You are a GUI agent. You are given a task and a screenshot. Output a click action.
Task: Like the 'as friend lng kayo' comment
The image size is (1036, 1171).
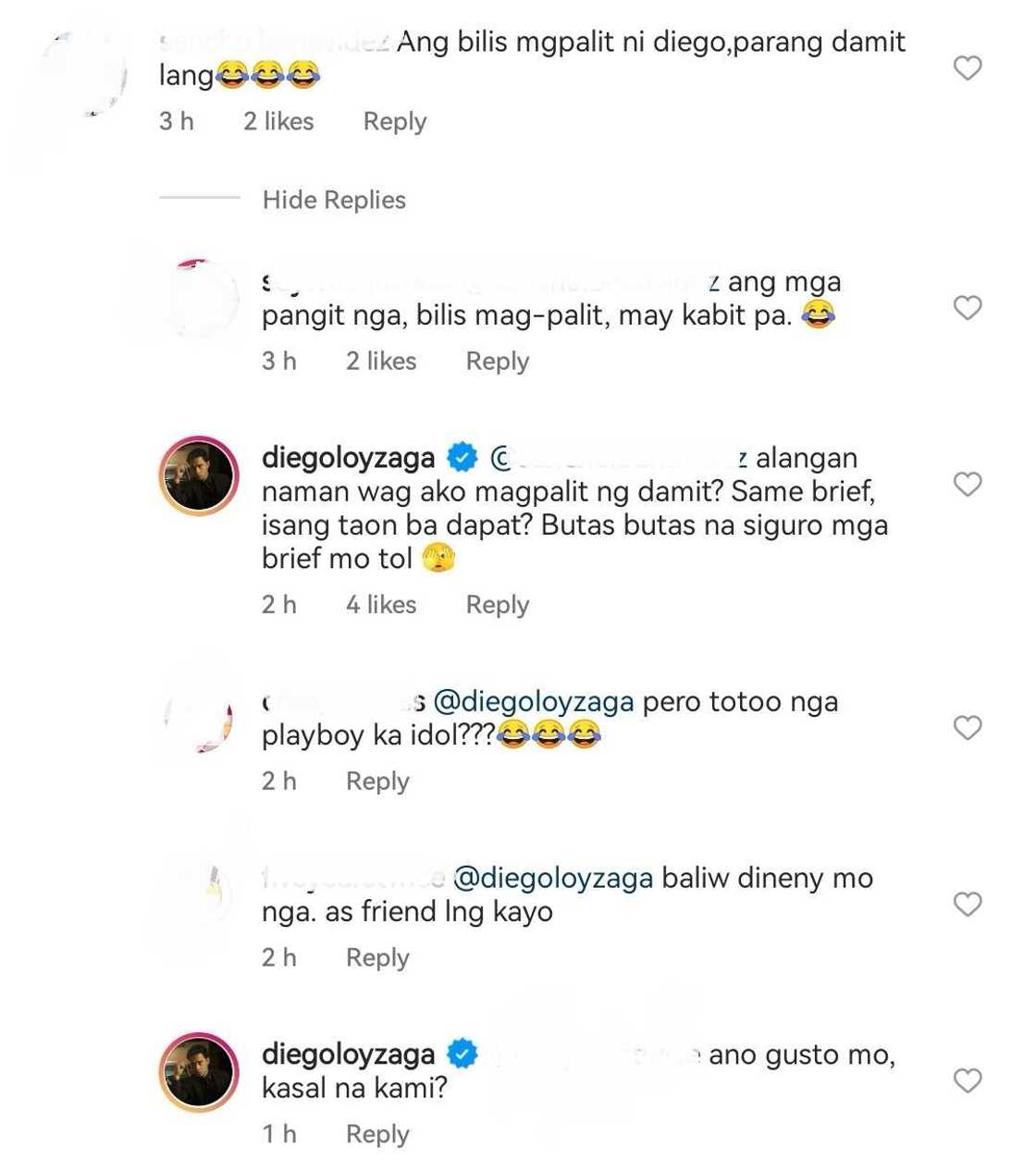[967, 904]
